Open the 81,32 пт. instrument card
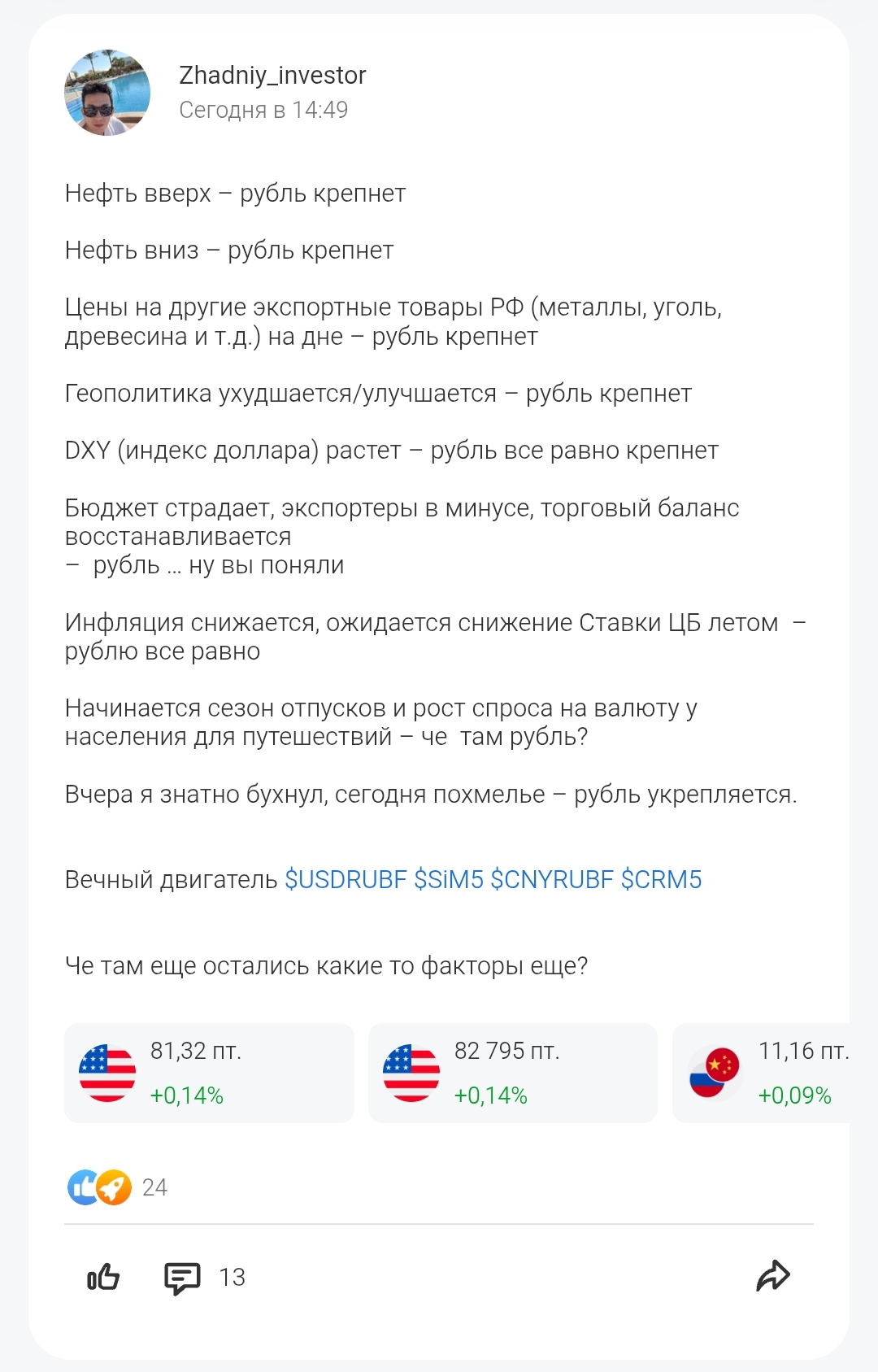This screenshot has height=1372, width=878. (209, 1073)
